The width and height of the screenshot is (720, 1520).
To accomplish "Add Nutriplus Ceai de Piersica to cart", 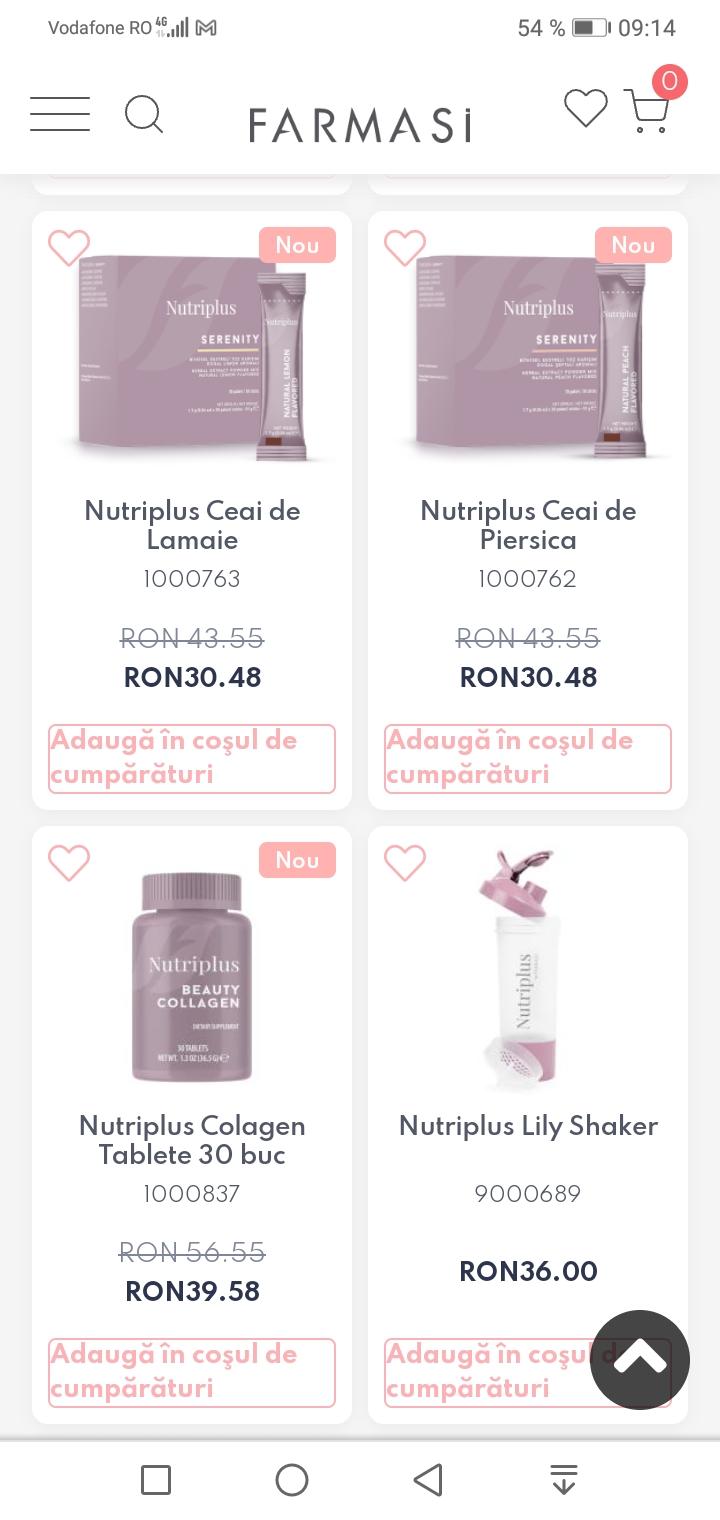I will click(528, 758).
